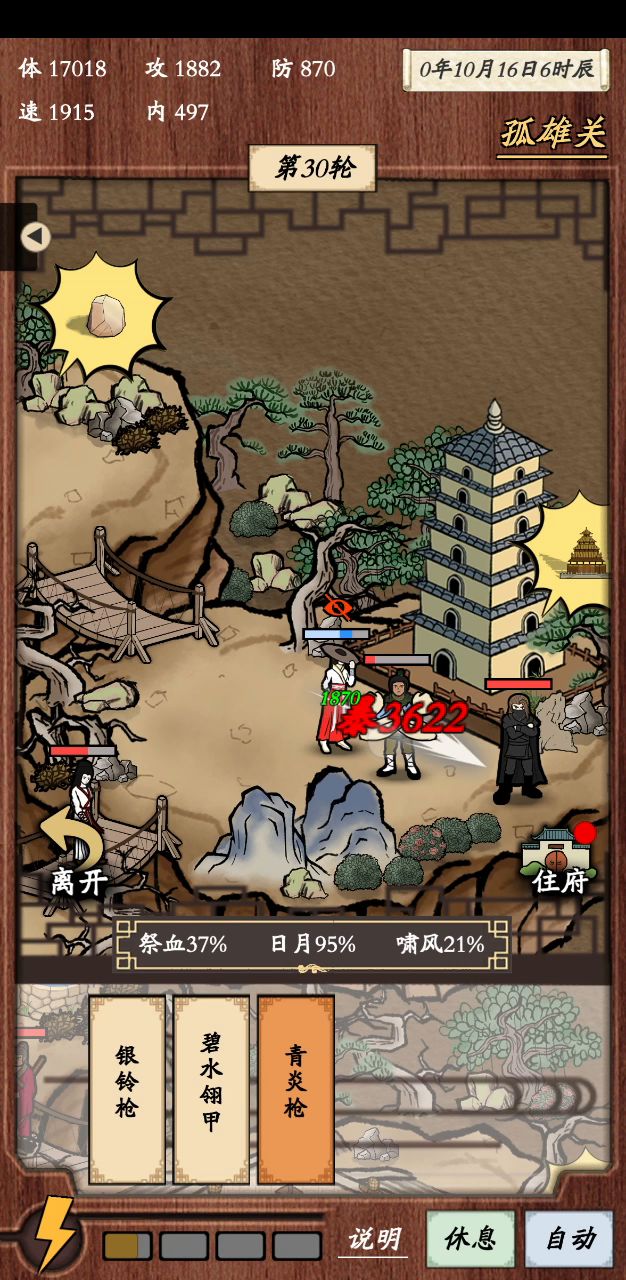Tap the masked black-robed figure

pos(519,747)
